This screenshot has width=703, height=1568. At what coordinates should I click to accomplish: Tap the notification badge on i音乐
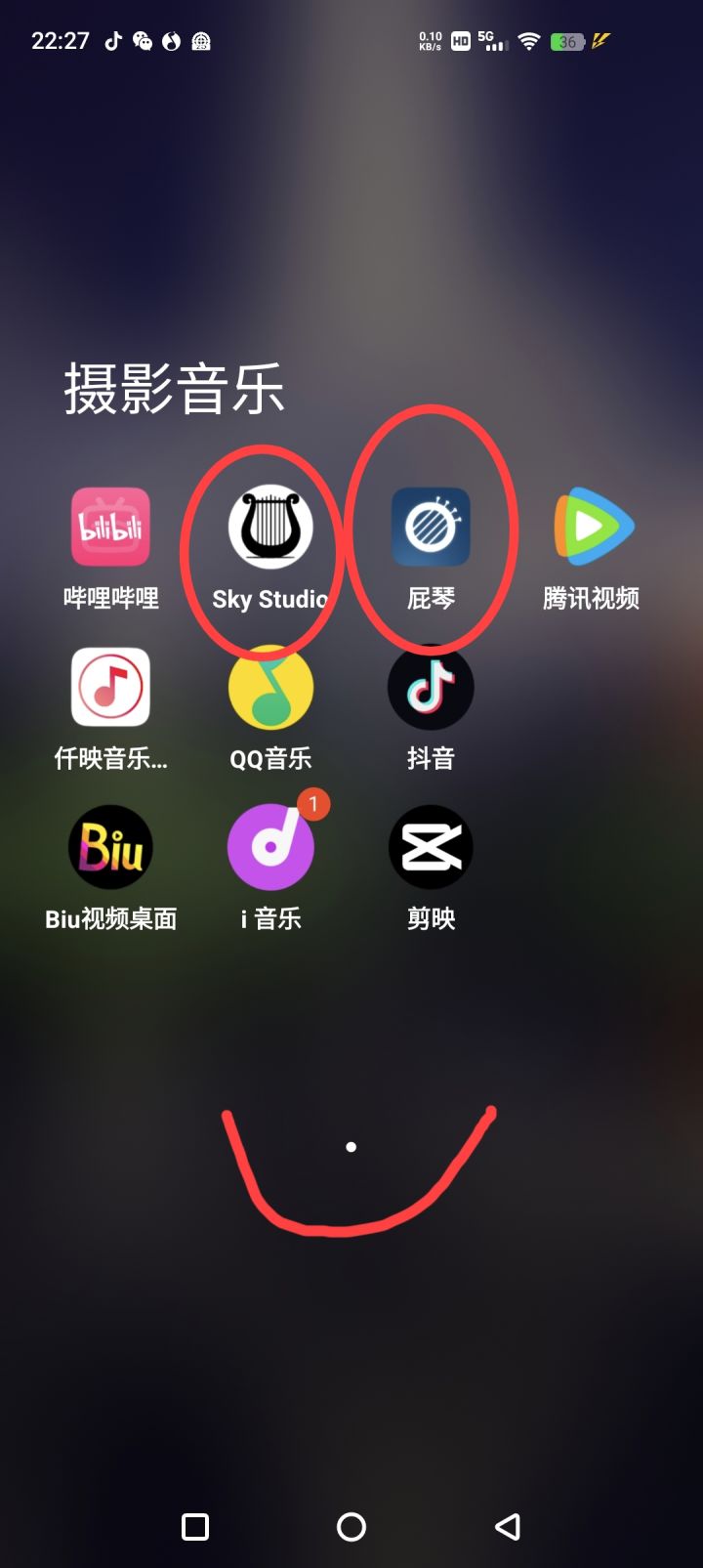[x=312, y=805]
